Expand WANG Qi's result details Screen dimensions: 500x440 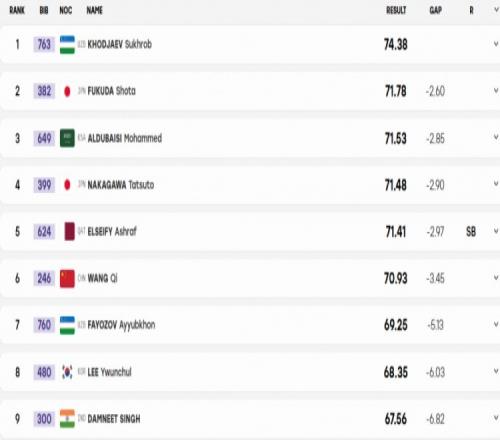[x=496, y=278]
